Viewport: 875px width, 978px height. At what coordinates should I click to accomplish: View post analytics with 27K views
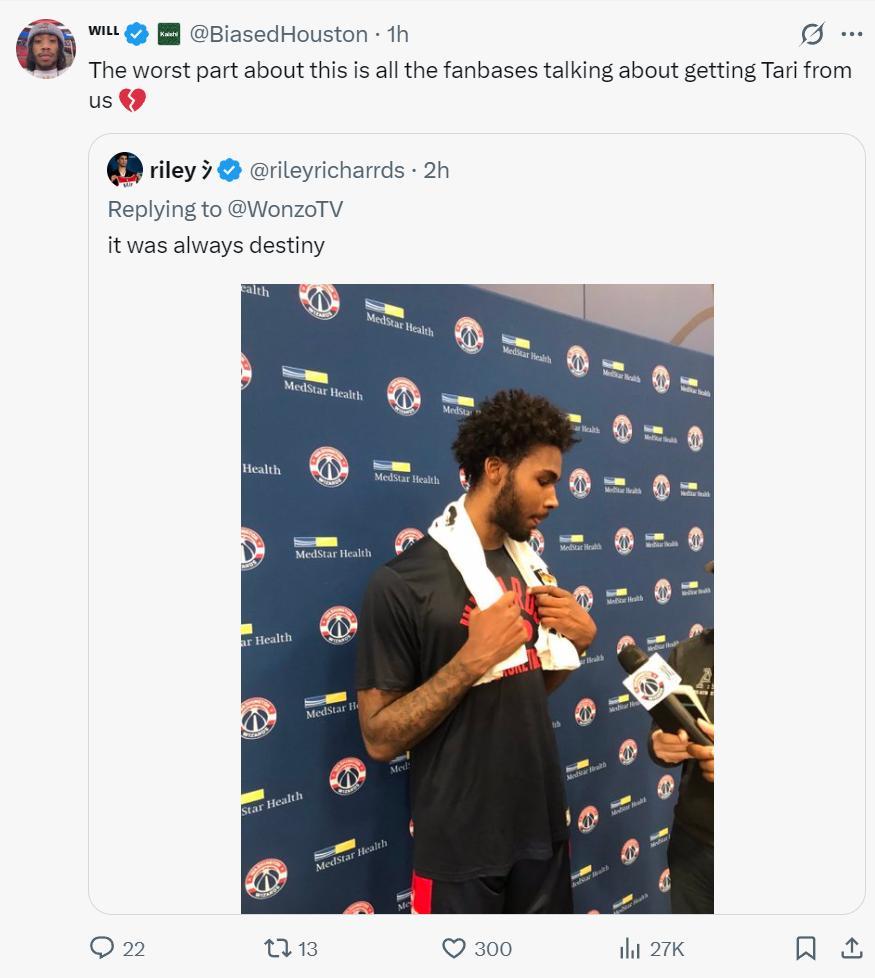tap(631, 948)
